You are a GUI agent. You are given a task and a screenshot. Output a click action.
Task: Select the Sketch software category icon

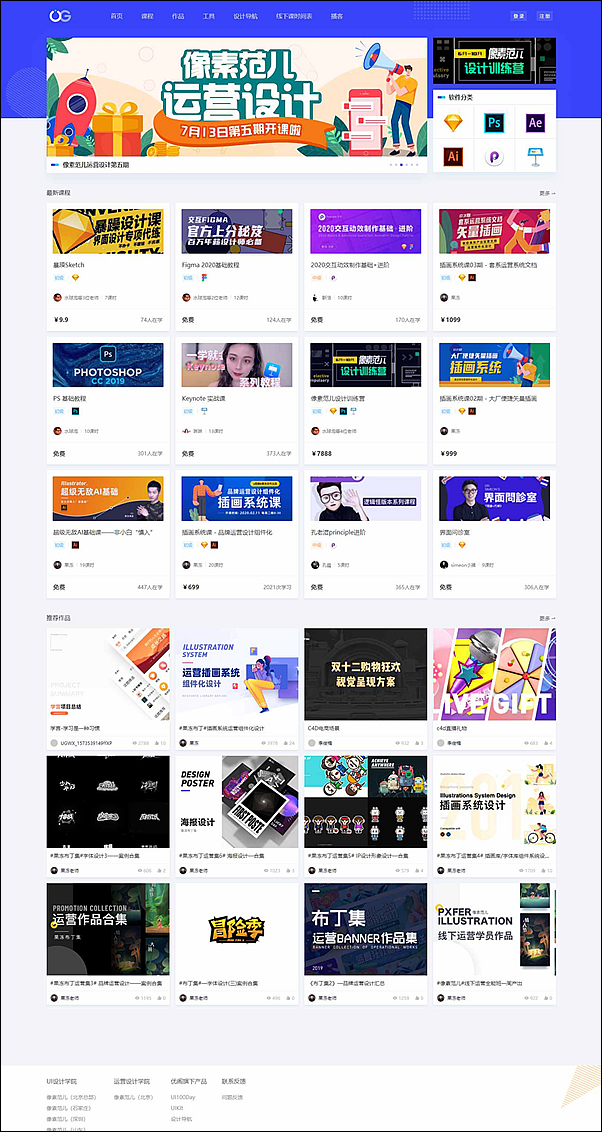(x=453, y=123)
